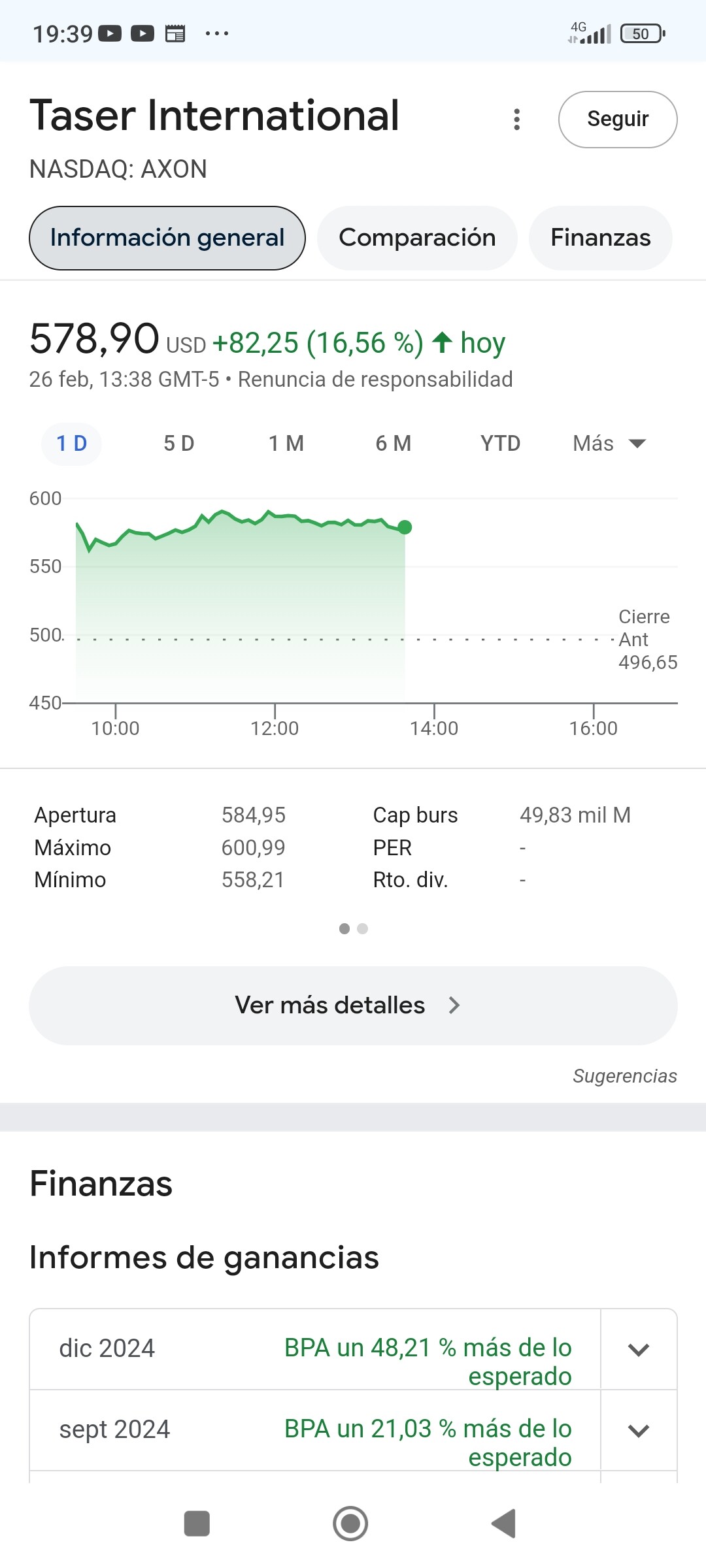The height and width of the screenshot is (1568, 706).
Task: Select the 1 D chart range
Action: click(72, 444)
